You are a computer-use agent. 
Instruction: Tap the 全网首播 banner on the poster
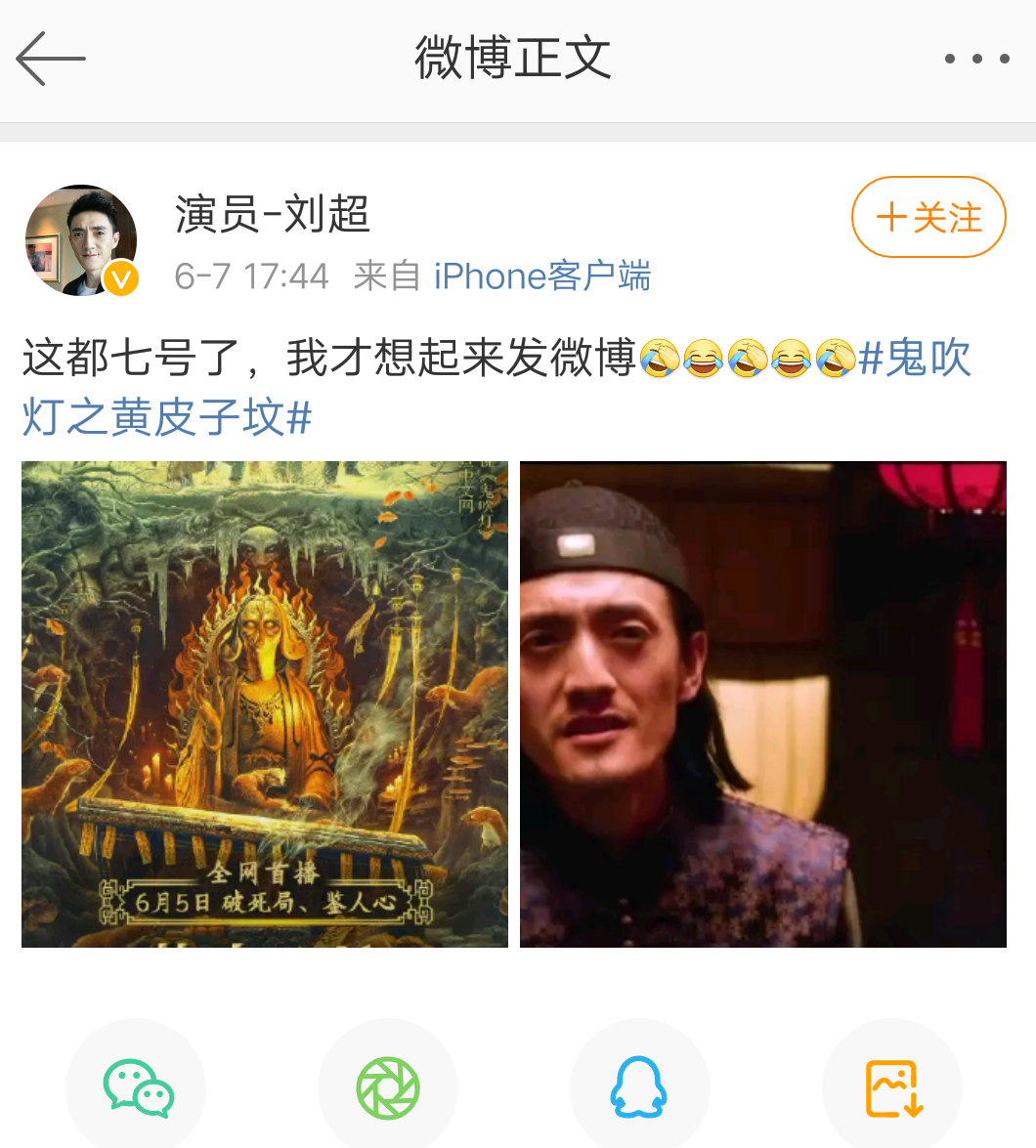265,881
